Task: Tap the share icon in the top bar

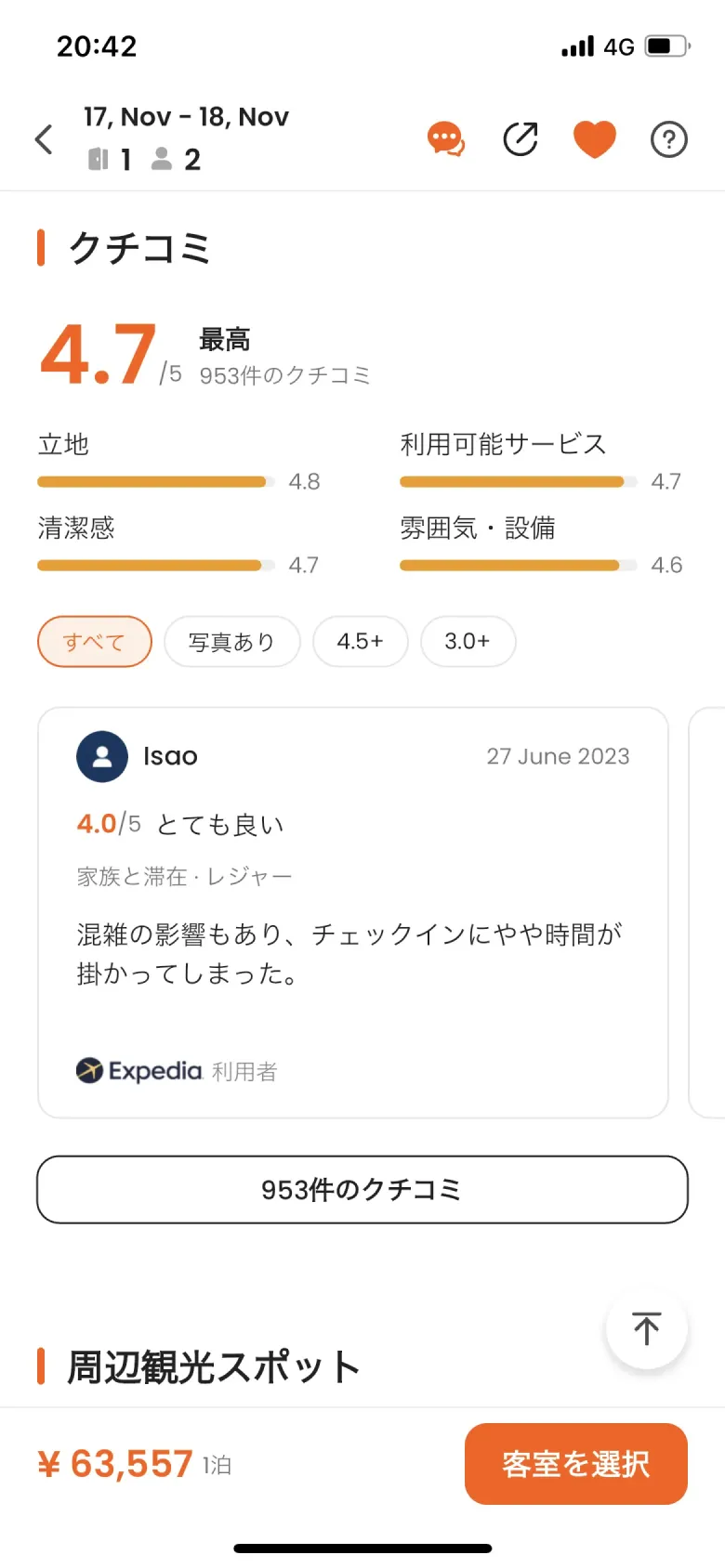Action: (520, 137)
